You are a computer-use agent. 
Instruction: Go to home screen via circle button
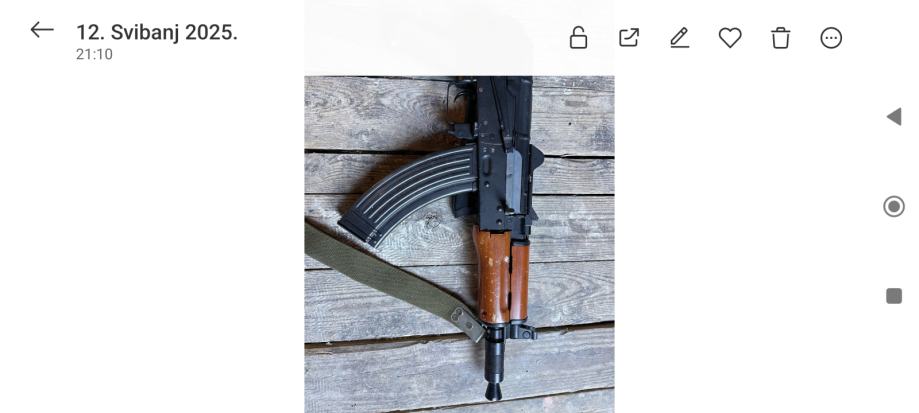point(894,207)
